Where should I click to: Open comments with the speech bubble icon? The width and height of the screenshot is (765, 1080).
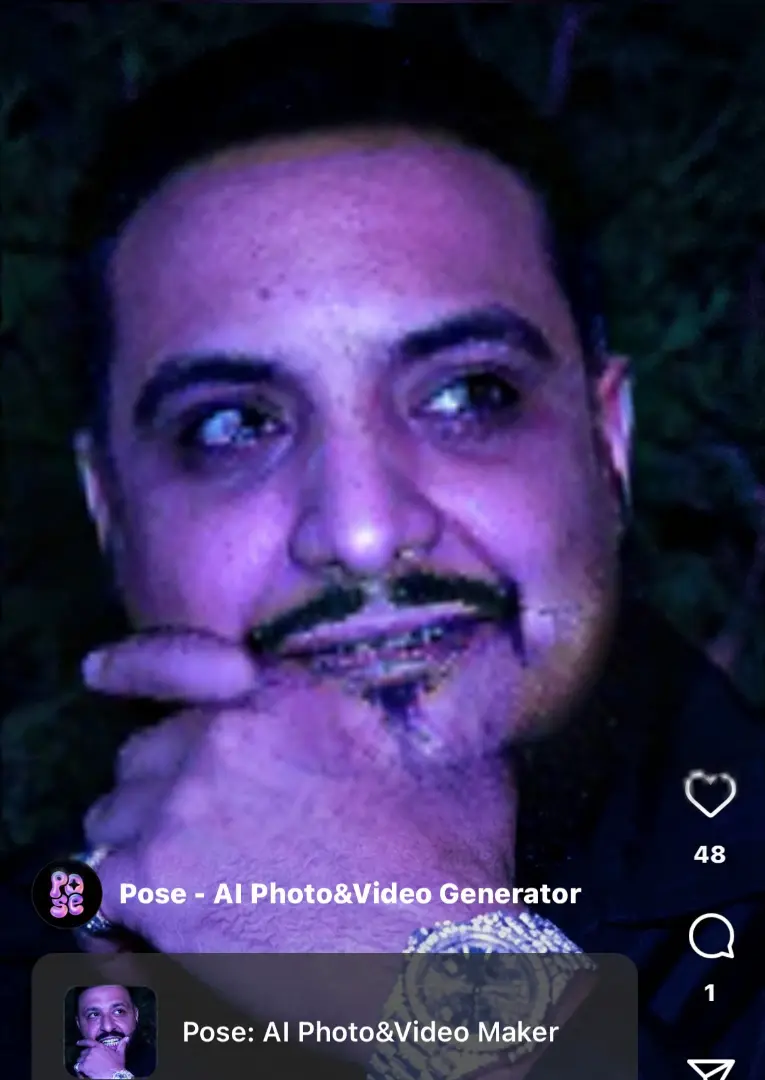[x=712, y=937]
